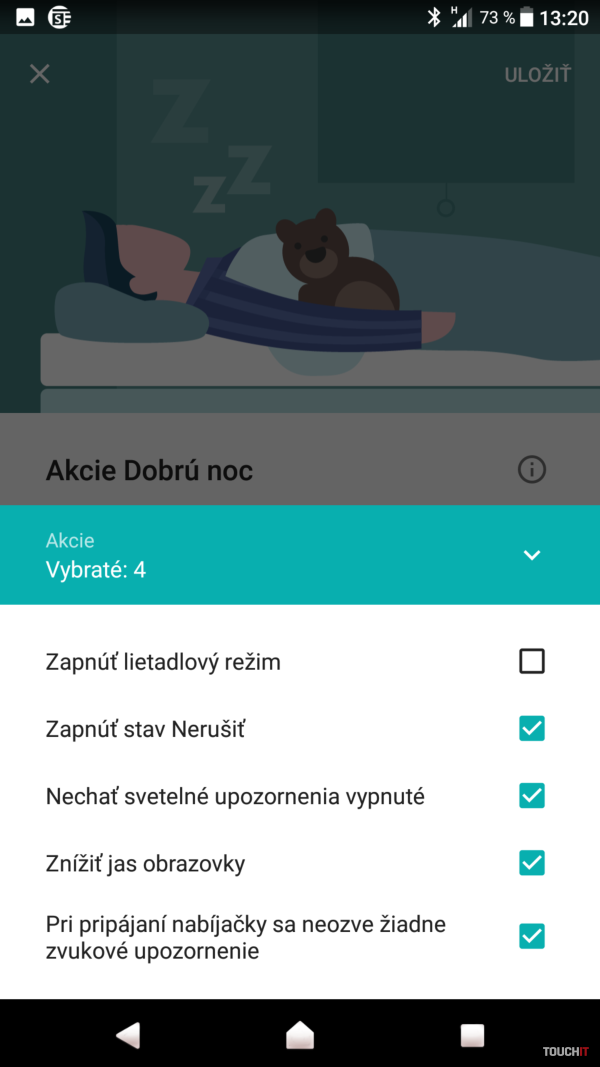Image resolution: width=600 pixels, height=1067 pixels.
Task: Collapse the Akcie dropdown panel
Action: [x=532, y=555]
